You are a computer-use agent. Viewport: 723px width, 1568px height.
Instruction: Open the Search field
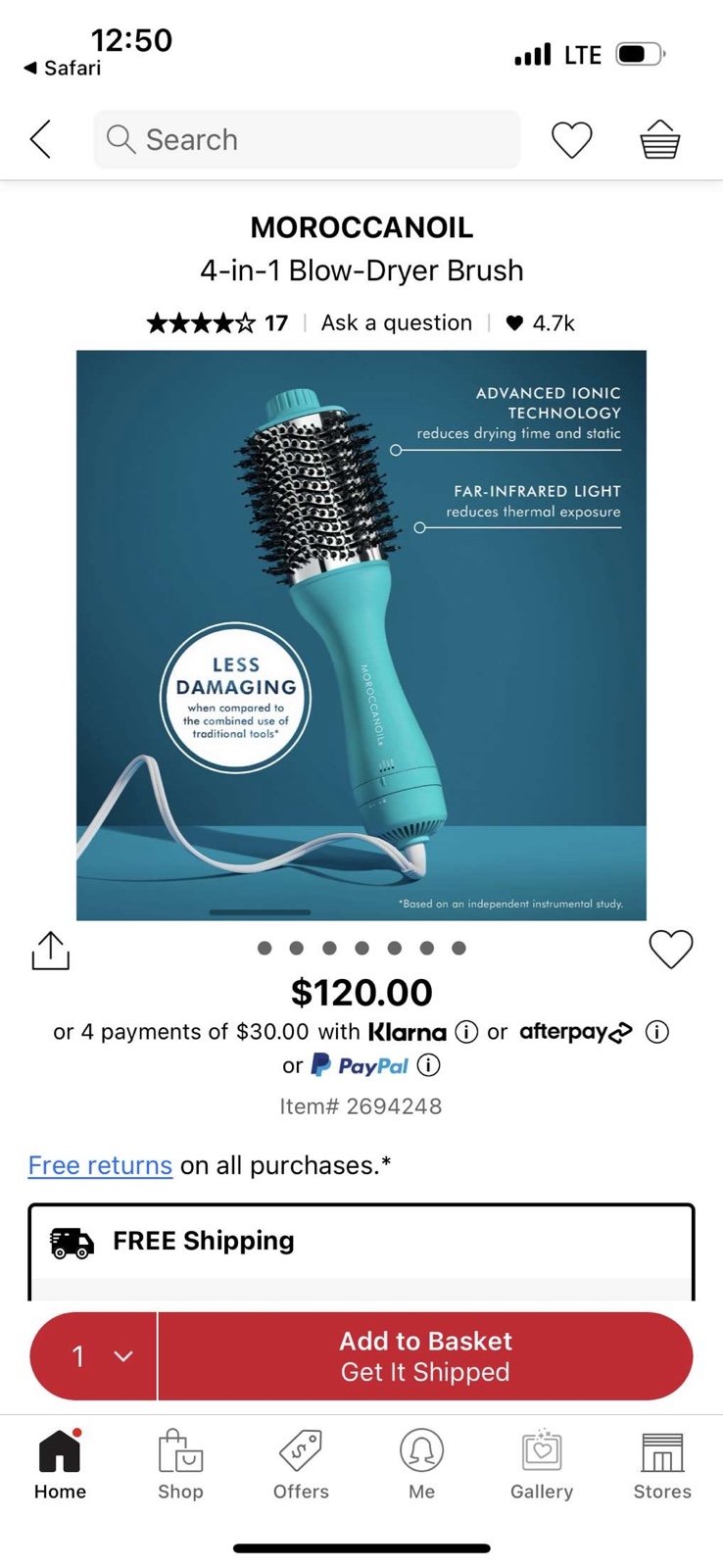coord(307,139)
